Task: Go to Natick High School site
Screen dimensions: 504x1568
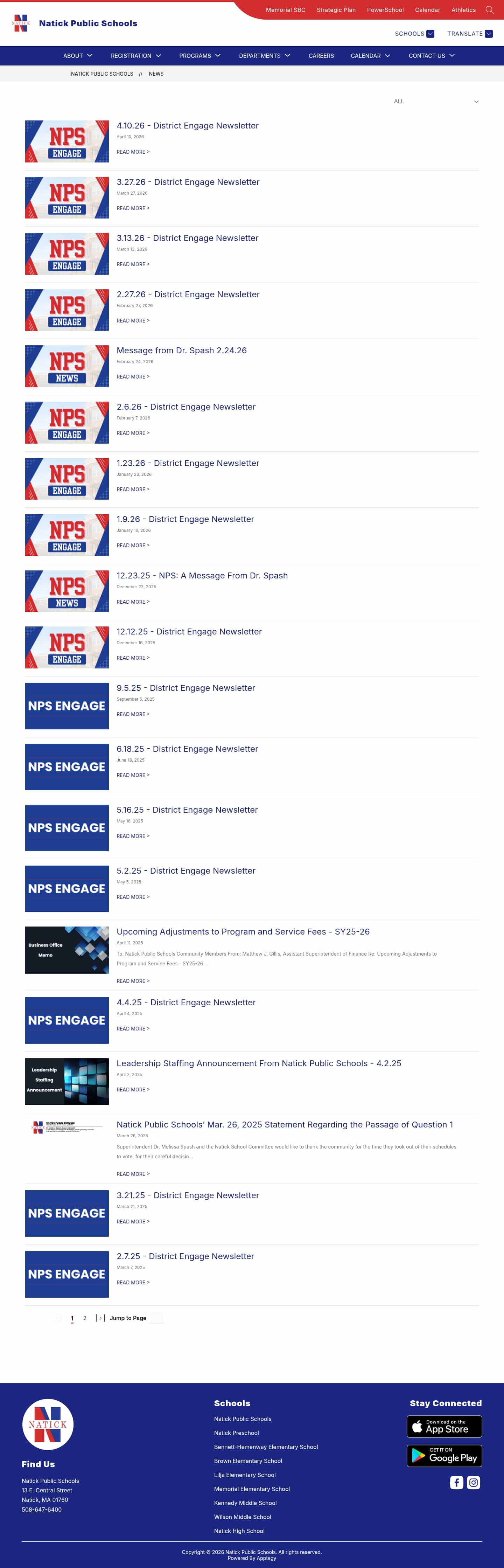Action: pos(239,1531)
